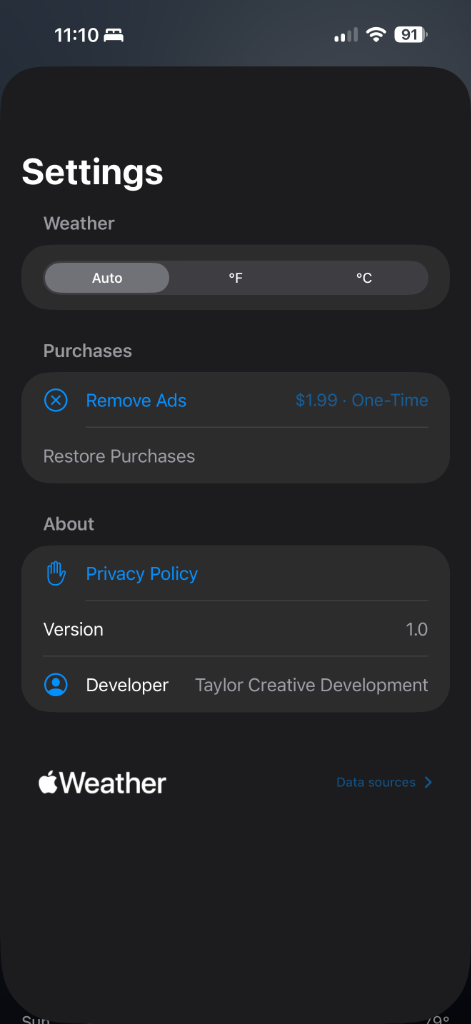Buy Remove Ads for $1.99
This screenshot has width=471, height=1024.
click(x=236, y=400)
